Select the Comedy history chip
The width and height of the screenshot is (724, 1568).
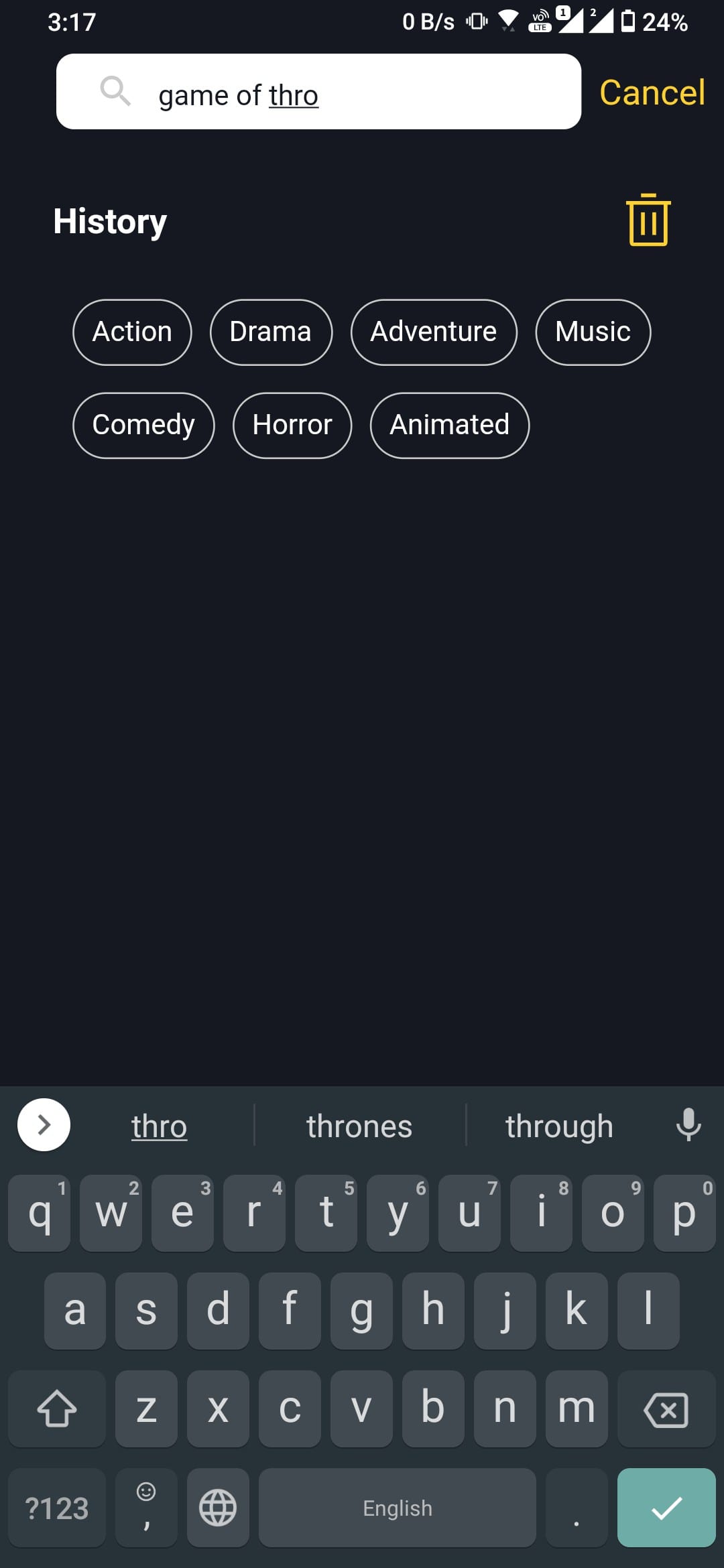(x=143, y=426)
